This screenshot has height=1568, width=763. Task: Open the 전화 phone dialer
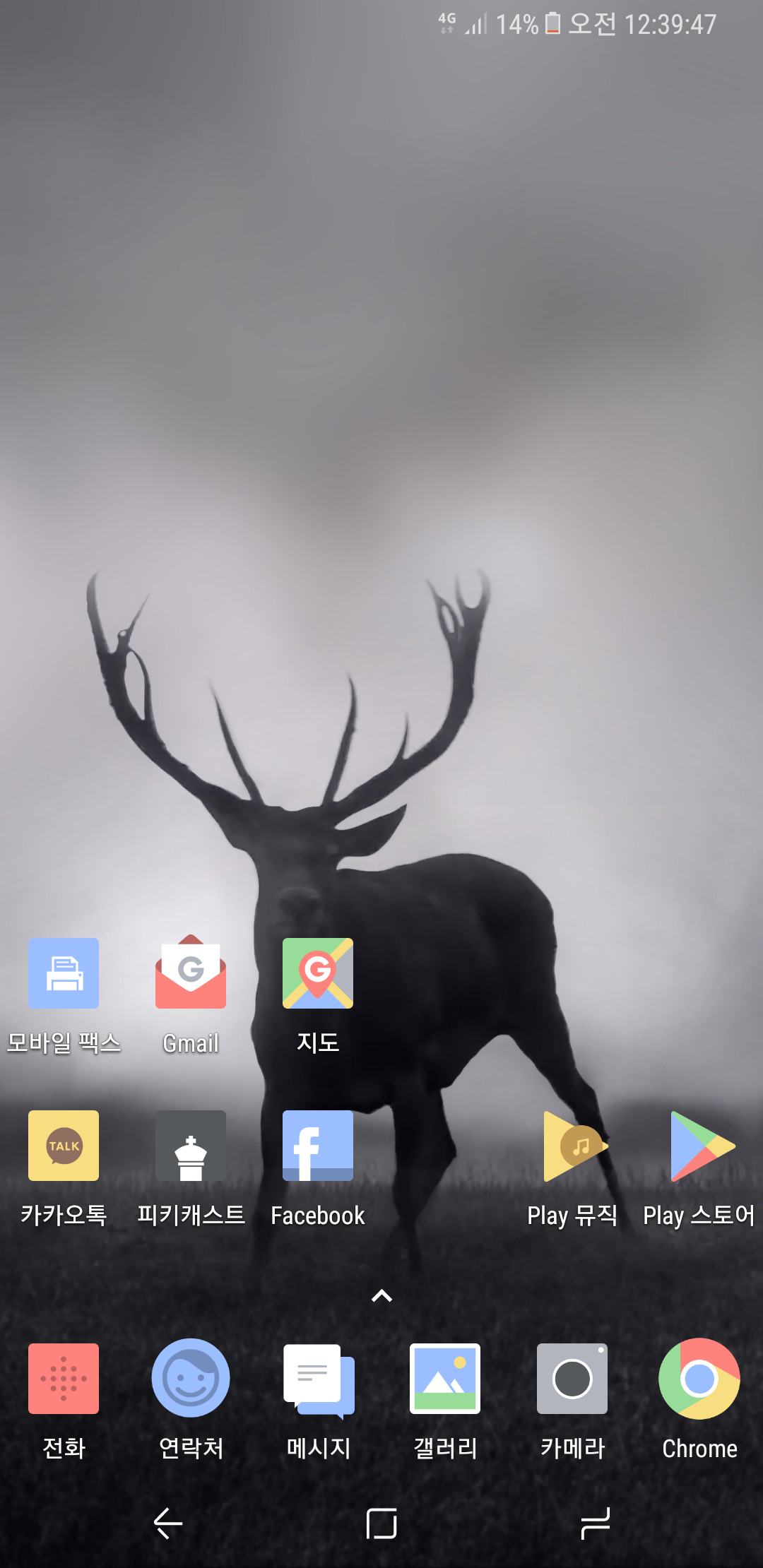point(64,1379)
